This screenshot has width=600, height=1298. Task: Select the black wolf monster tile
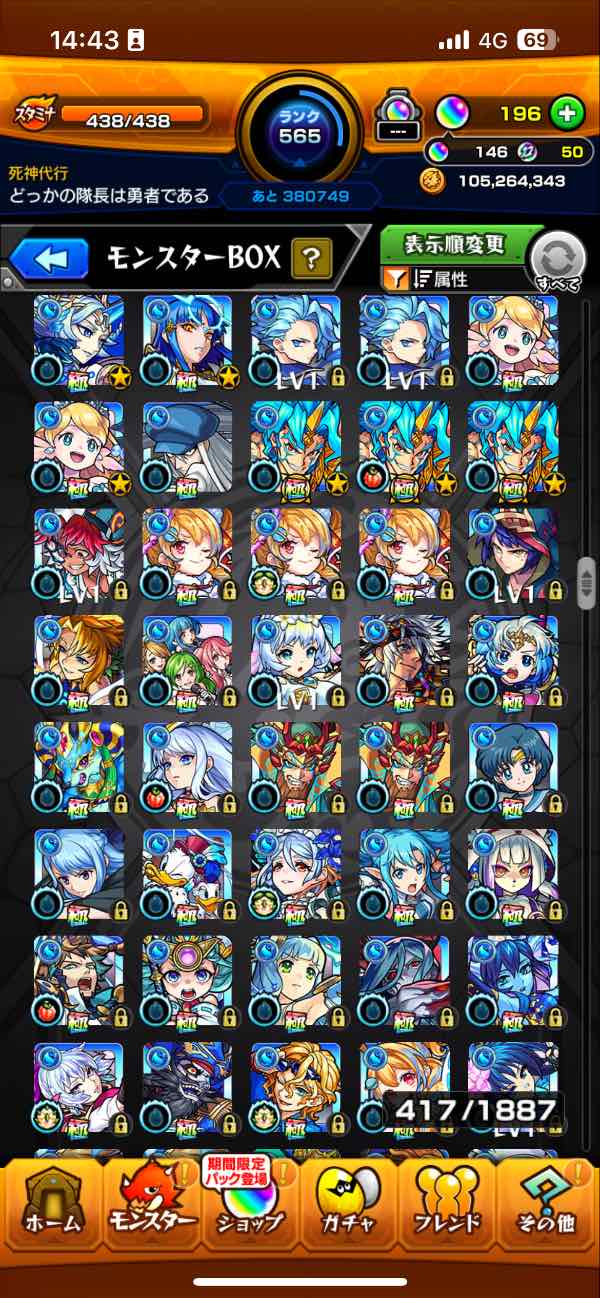pos(187,1088)
